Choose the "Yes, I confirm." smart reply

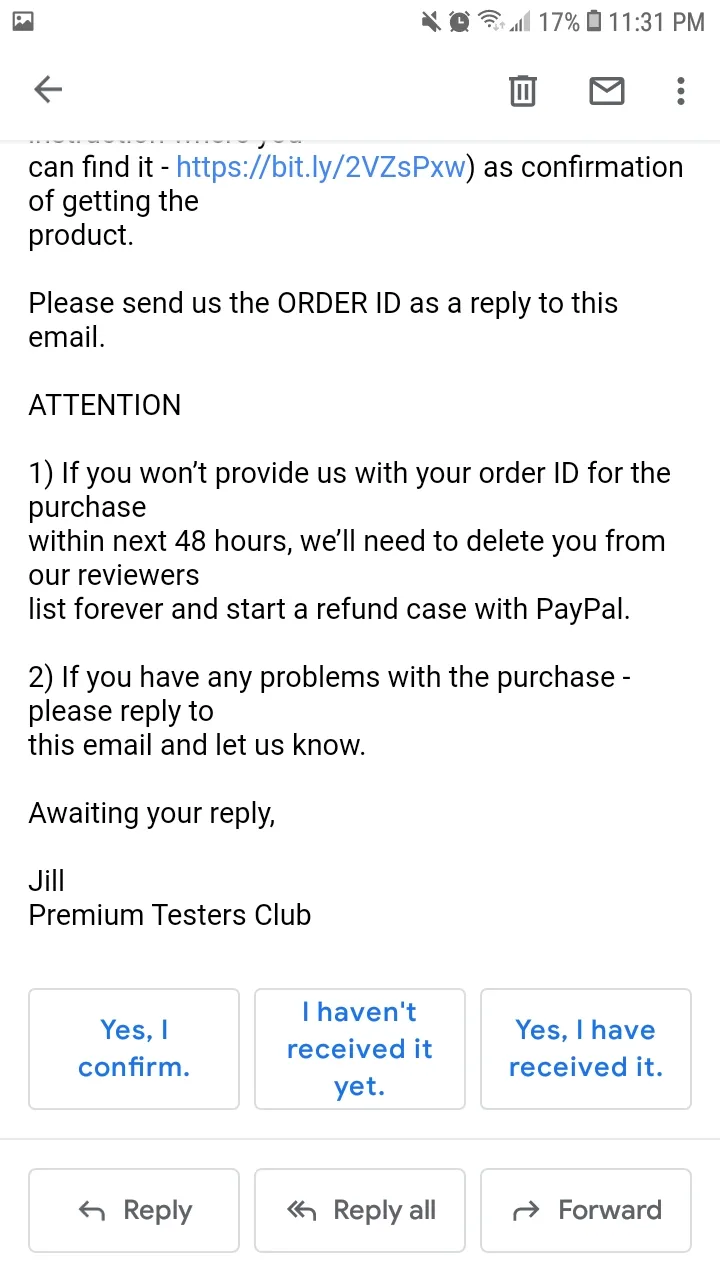tap(134, 1049)
